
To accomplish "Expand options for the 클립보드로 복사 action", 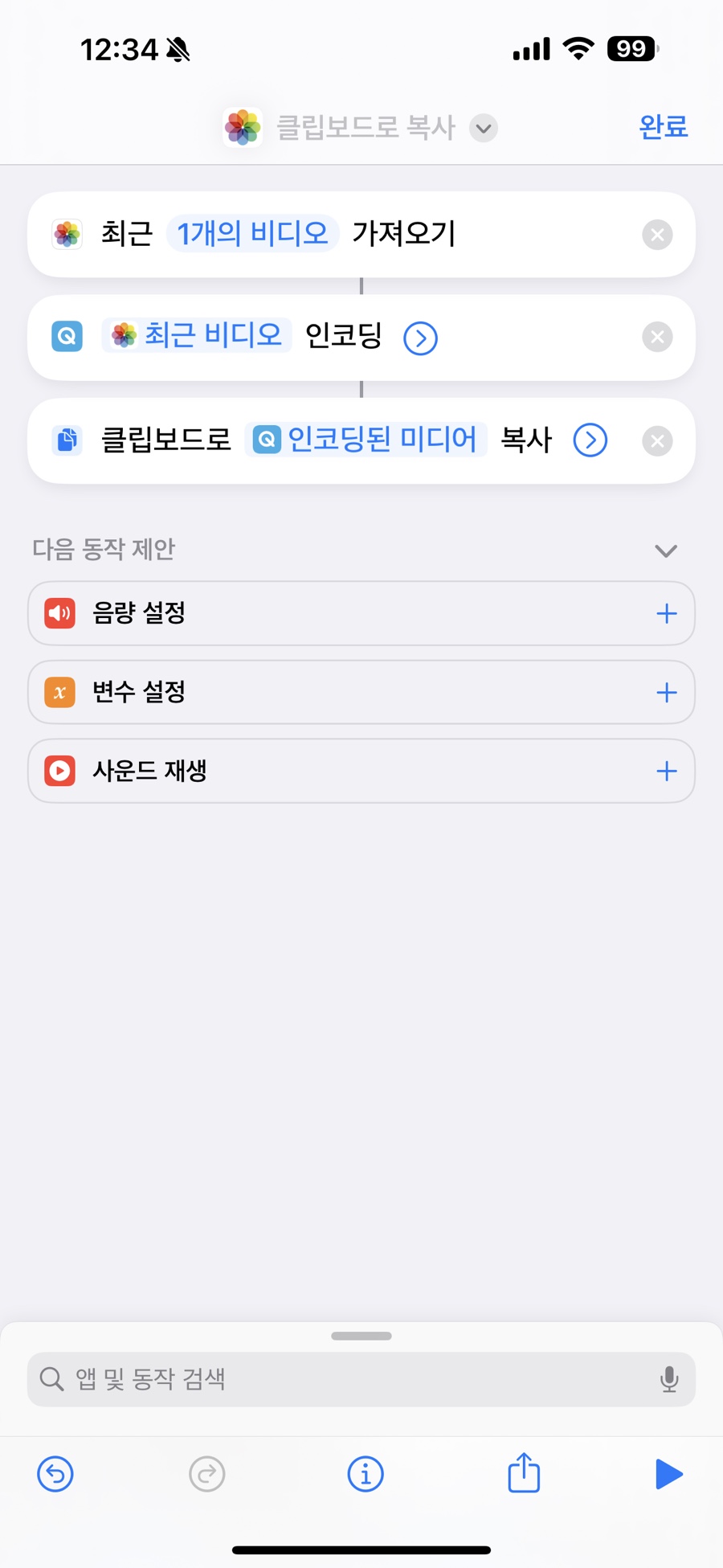I will click(590, 440).
